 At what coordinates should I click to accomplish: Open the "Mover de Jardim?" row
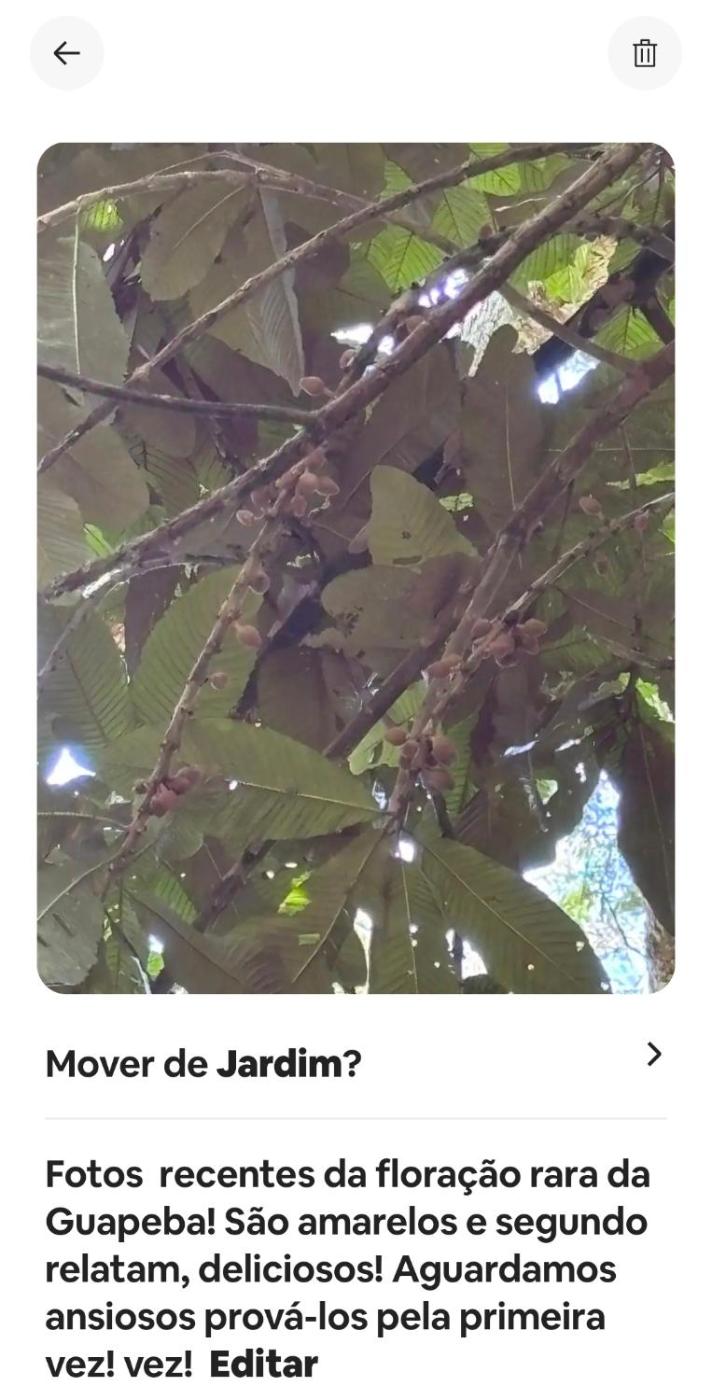355,1062
